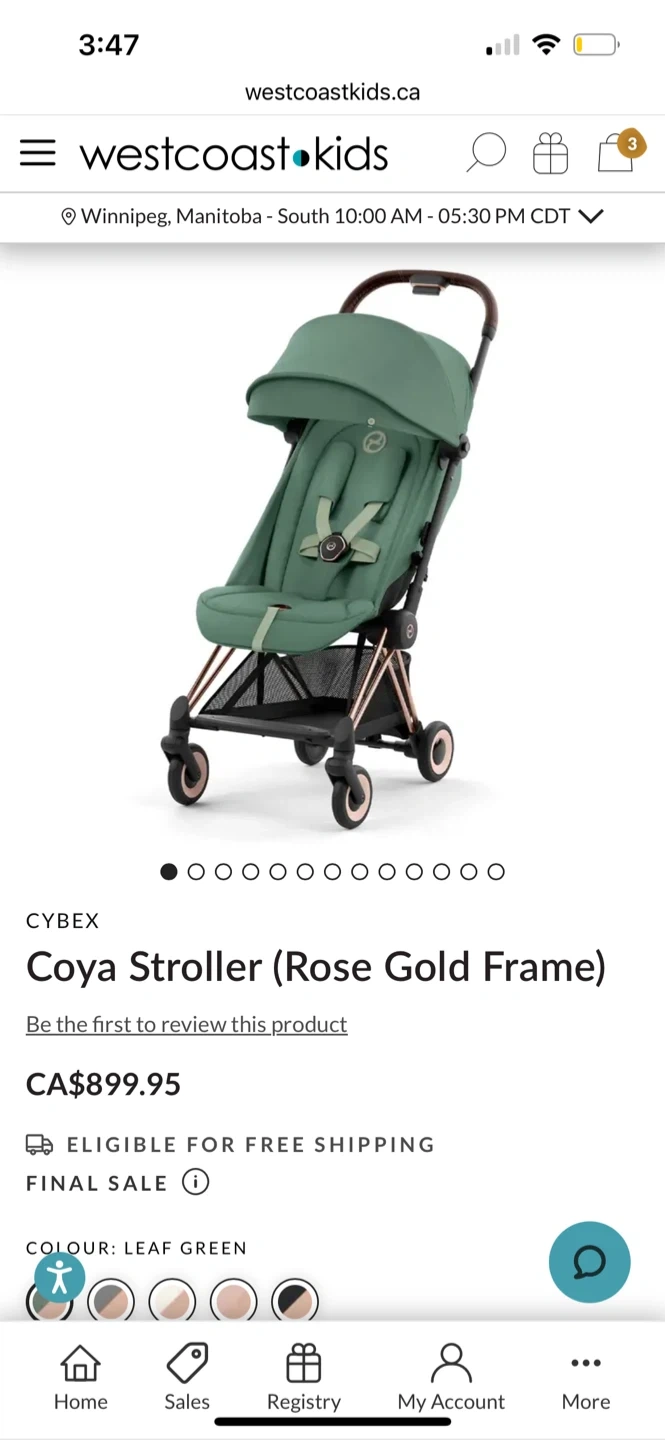Open the shopping bag with 3 items
Viewport: 665px width, 1440px height.
pyautogui.click(x=618, y=152)
